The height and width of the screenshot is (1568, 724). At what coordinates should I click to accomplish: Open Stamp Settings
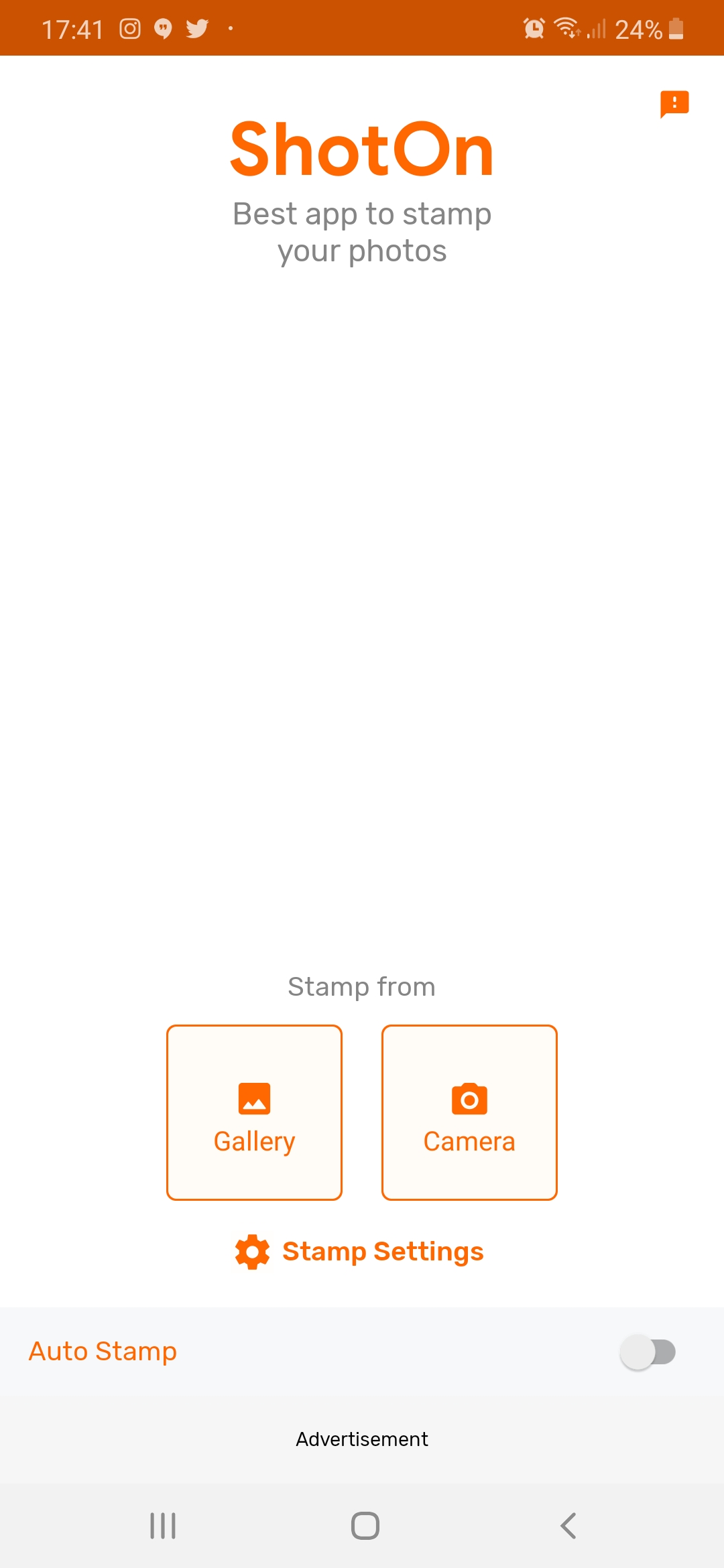pyautogui.click(x=360, y=1251)
